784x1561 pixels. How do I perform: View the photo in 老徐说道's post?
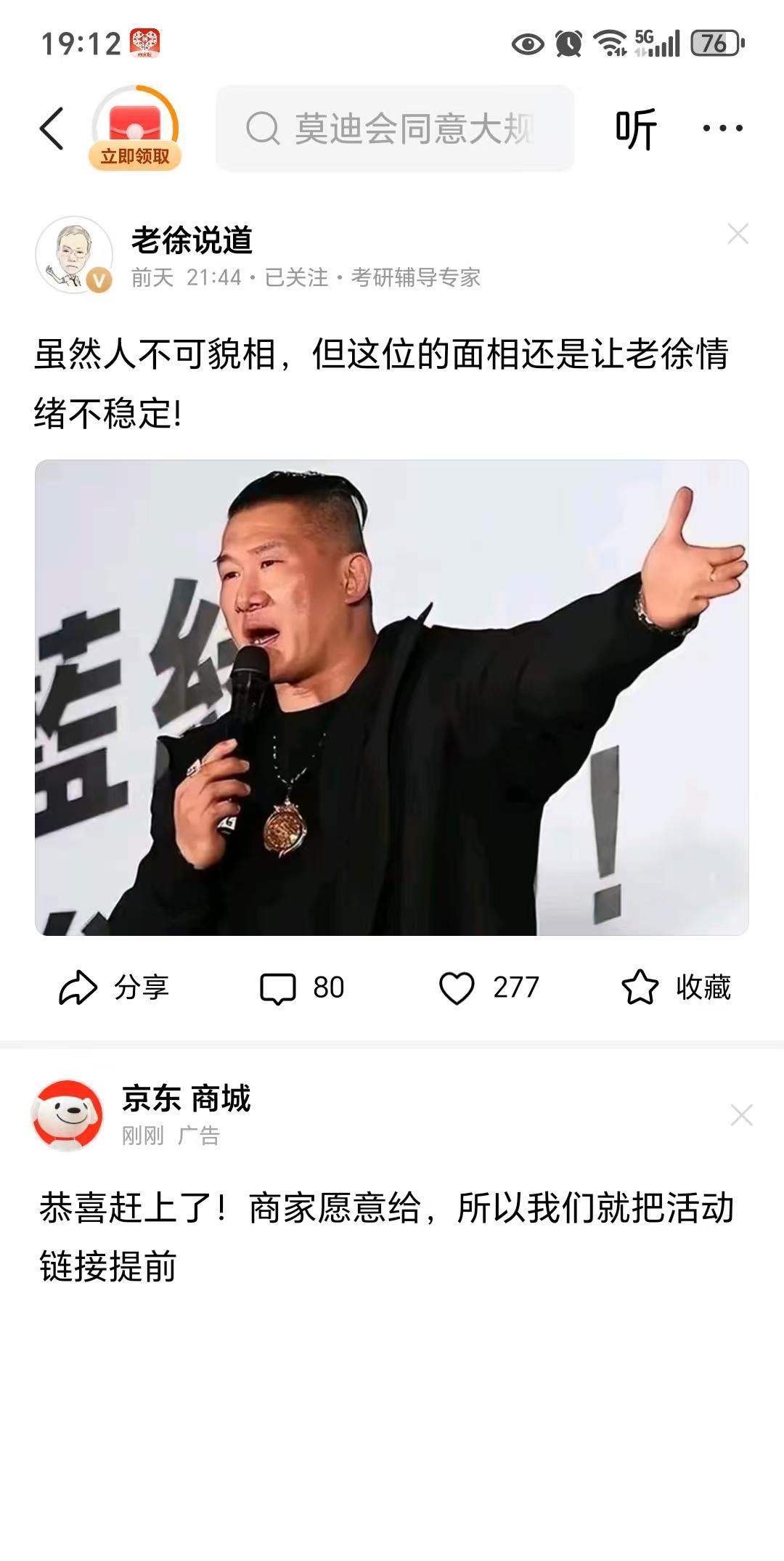point(392,697)
